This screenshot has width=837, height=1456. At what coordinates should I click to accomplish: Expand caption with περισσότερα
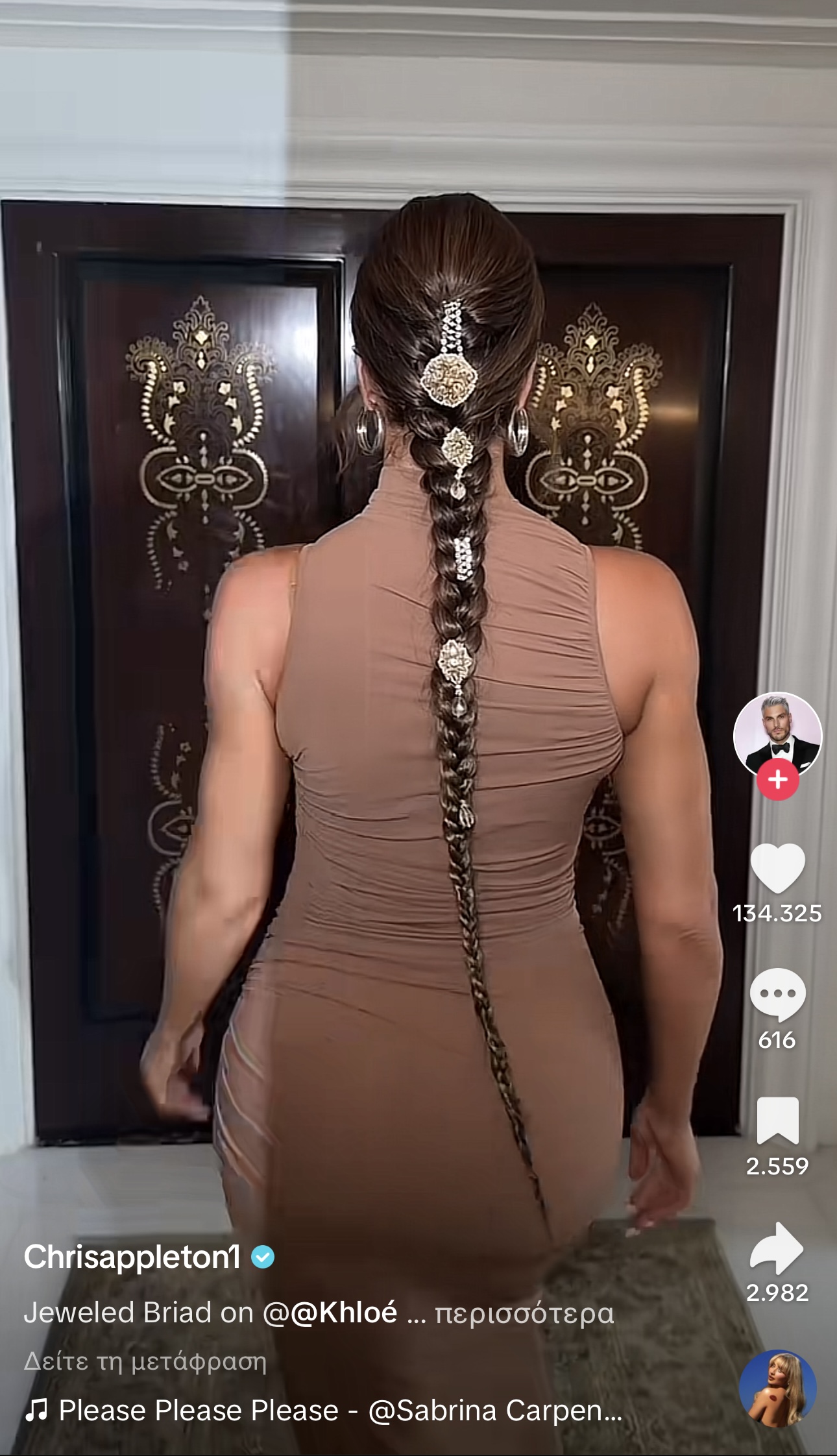click(524, 1313)
